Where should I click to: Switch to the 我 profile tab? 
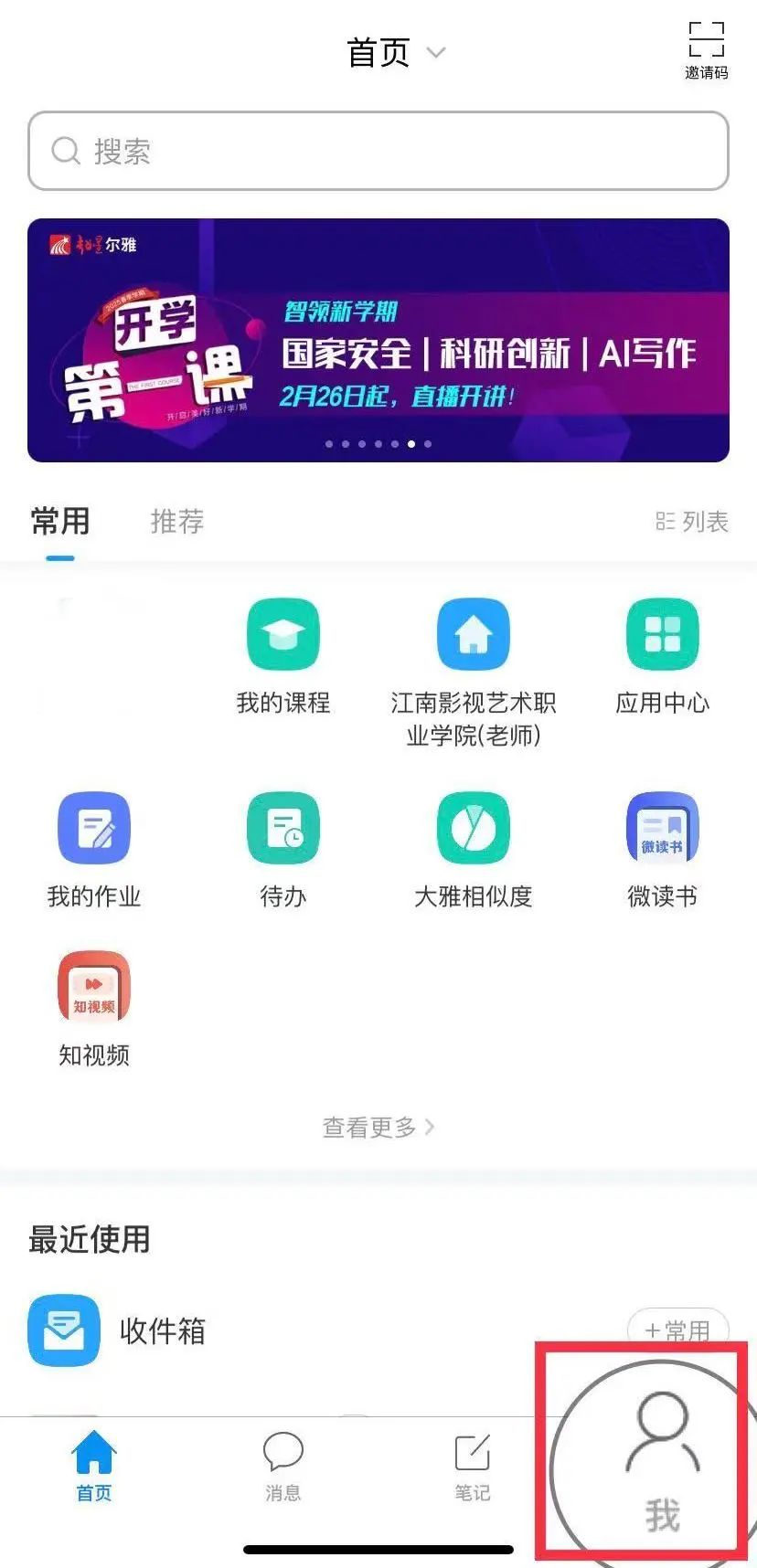[662, 1462]
